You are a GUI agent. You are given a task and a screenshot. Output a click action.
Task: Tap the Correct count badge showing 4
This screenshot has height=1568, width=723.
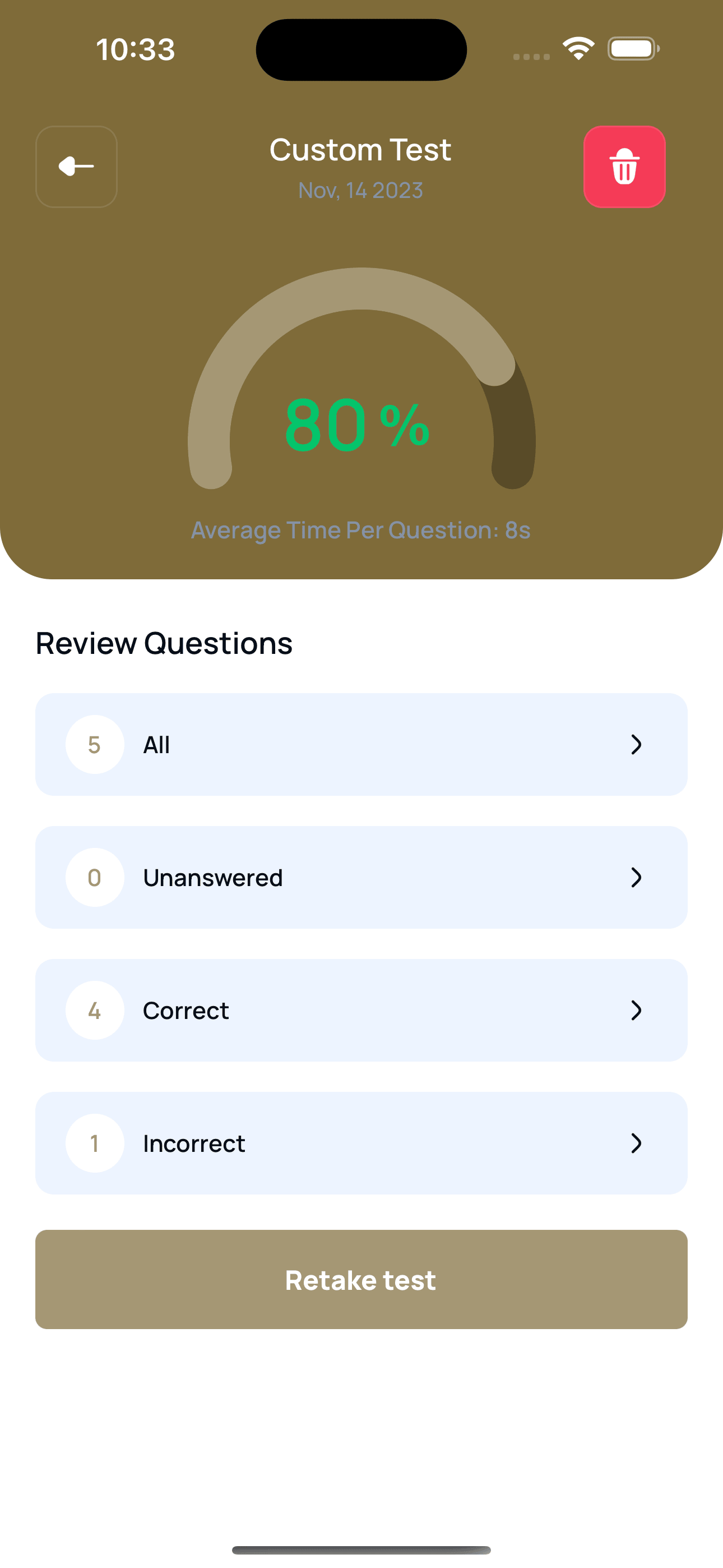click(94, 1010)
